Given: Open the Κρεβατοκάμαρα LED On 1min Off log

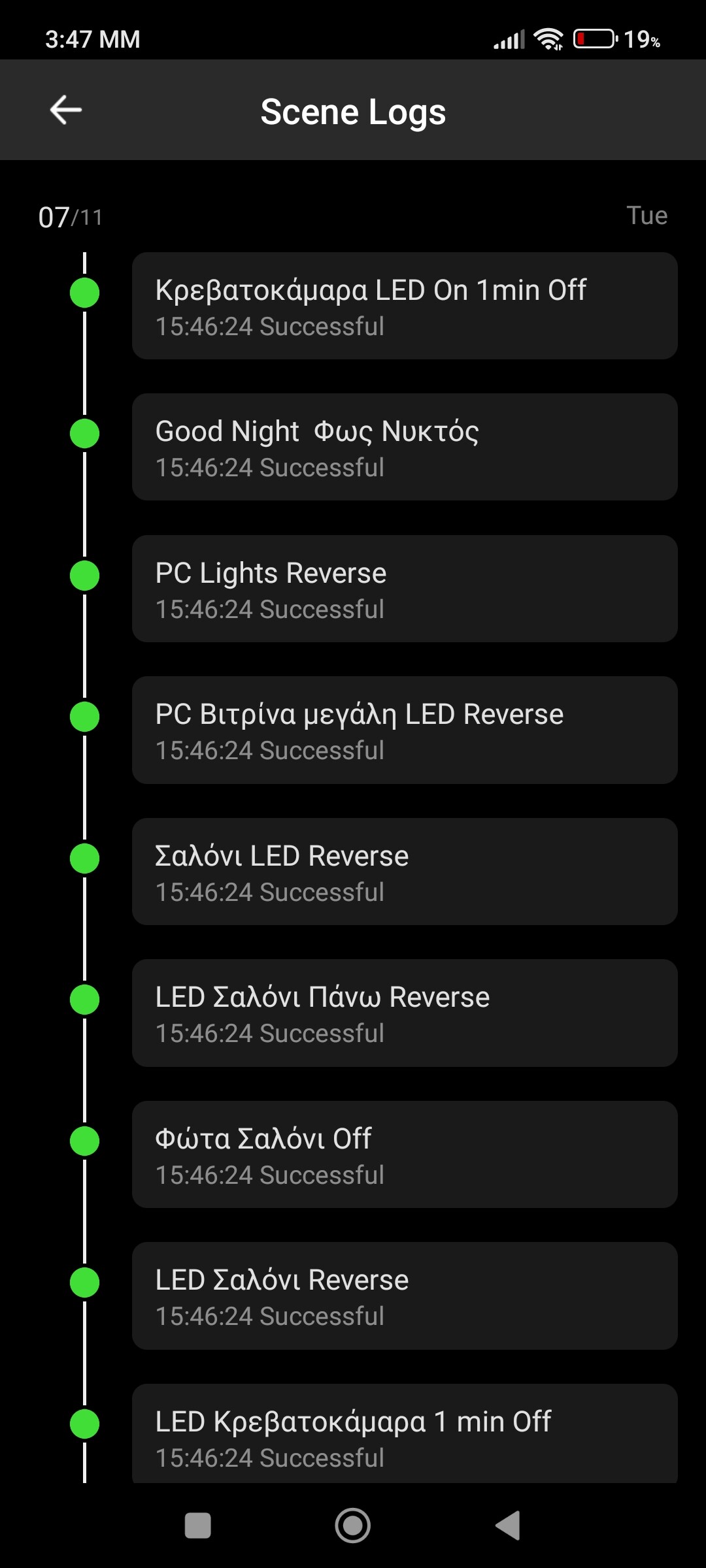Looking at the screenshot, I should pos(405,306).
